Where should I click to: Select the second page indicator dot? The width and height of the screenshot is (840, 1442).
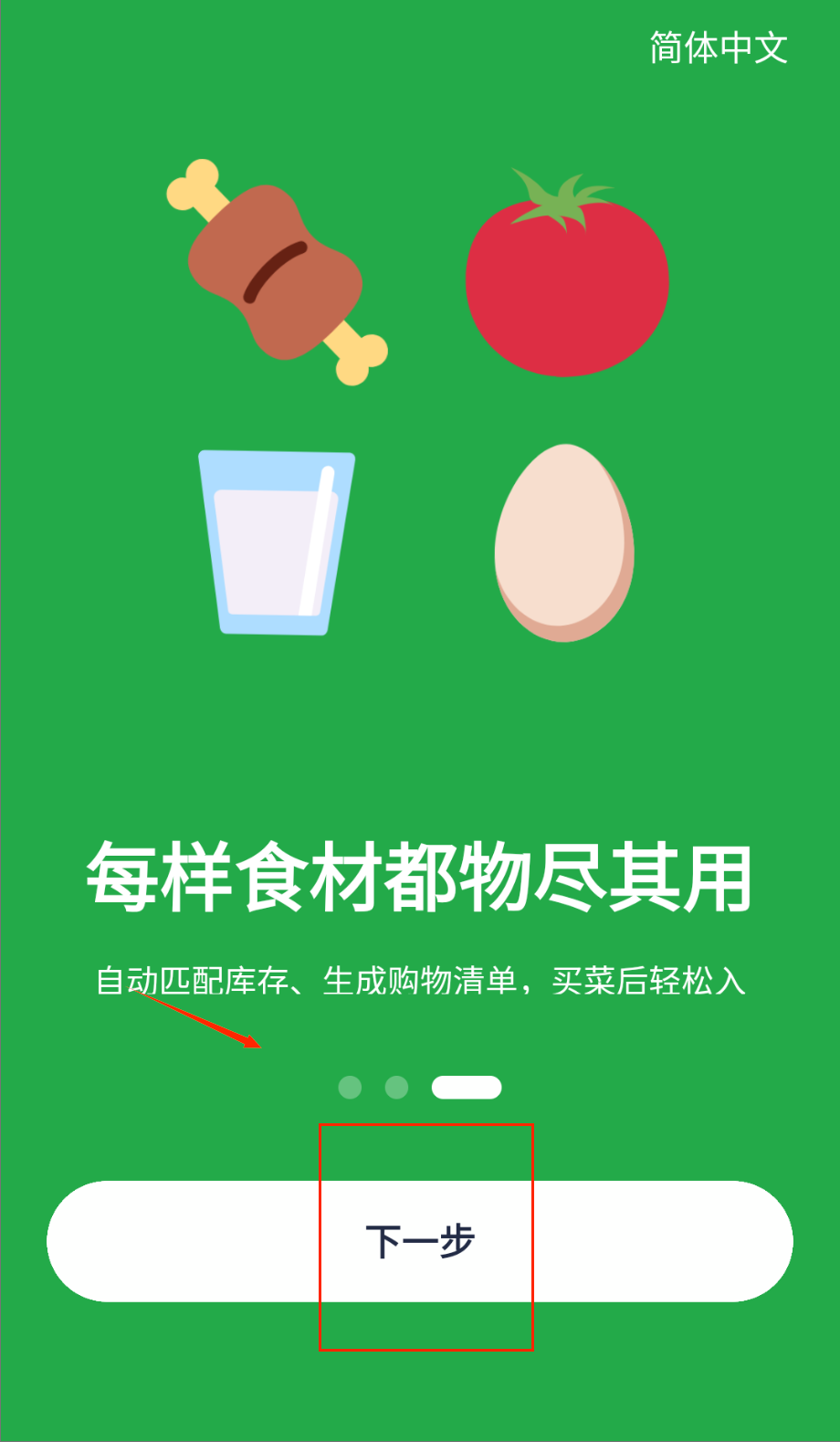pos(396,1087)
